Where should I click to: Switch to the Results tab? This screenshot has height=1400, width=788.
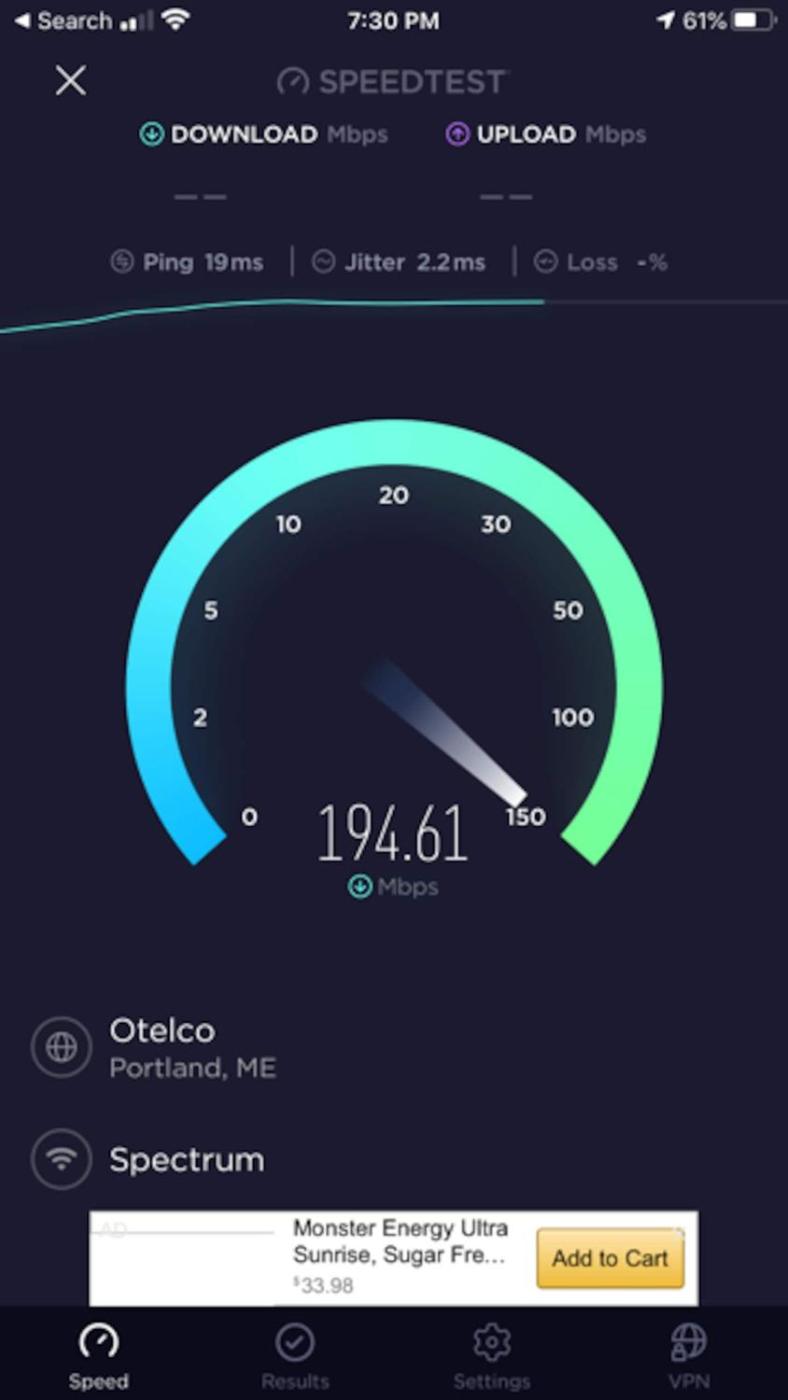(x=295, y=1357)
